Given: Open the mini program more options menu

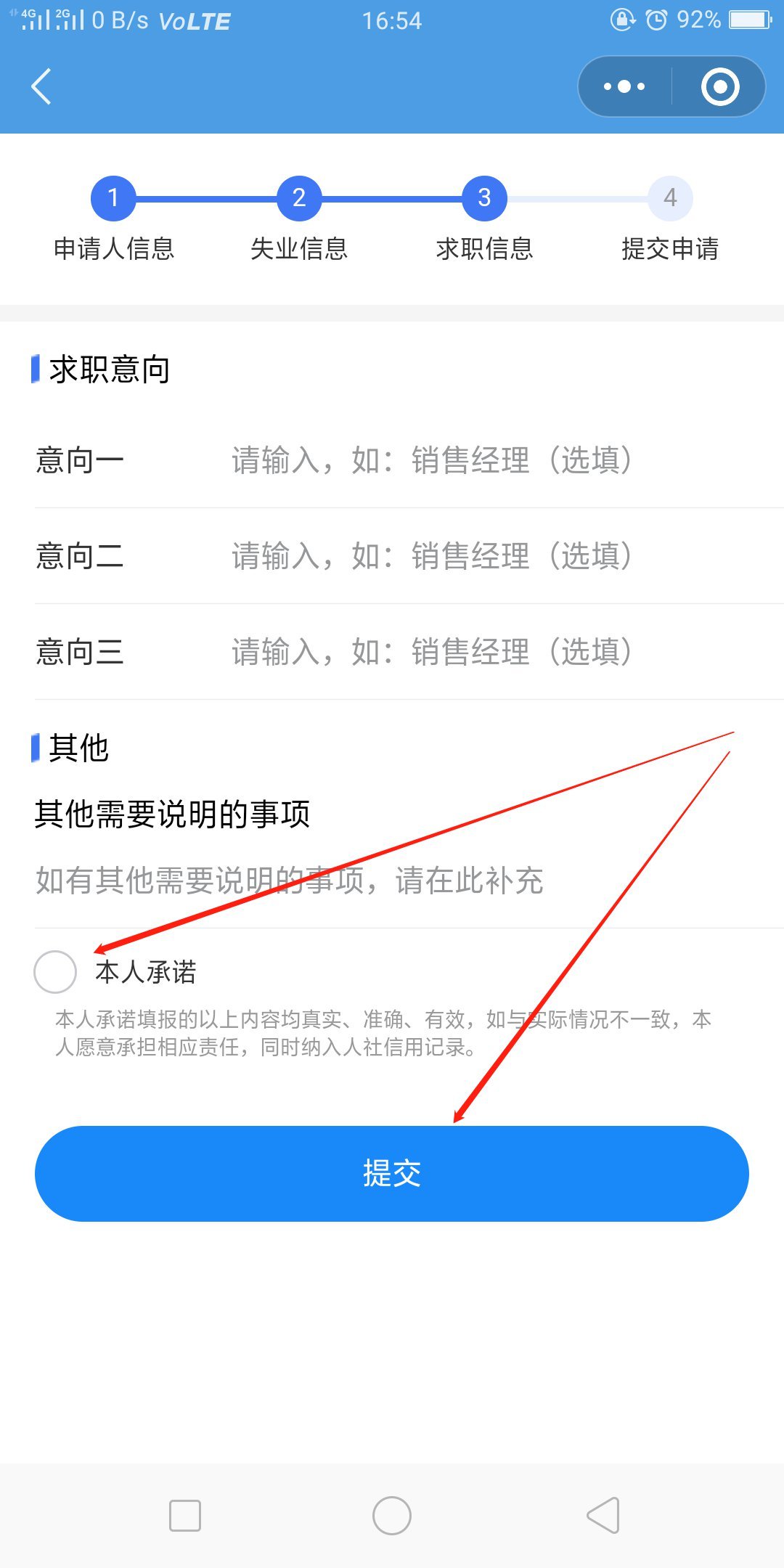Looking at the screenshot, I should click(x=624, y=87).
